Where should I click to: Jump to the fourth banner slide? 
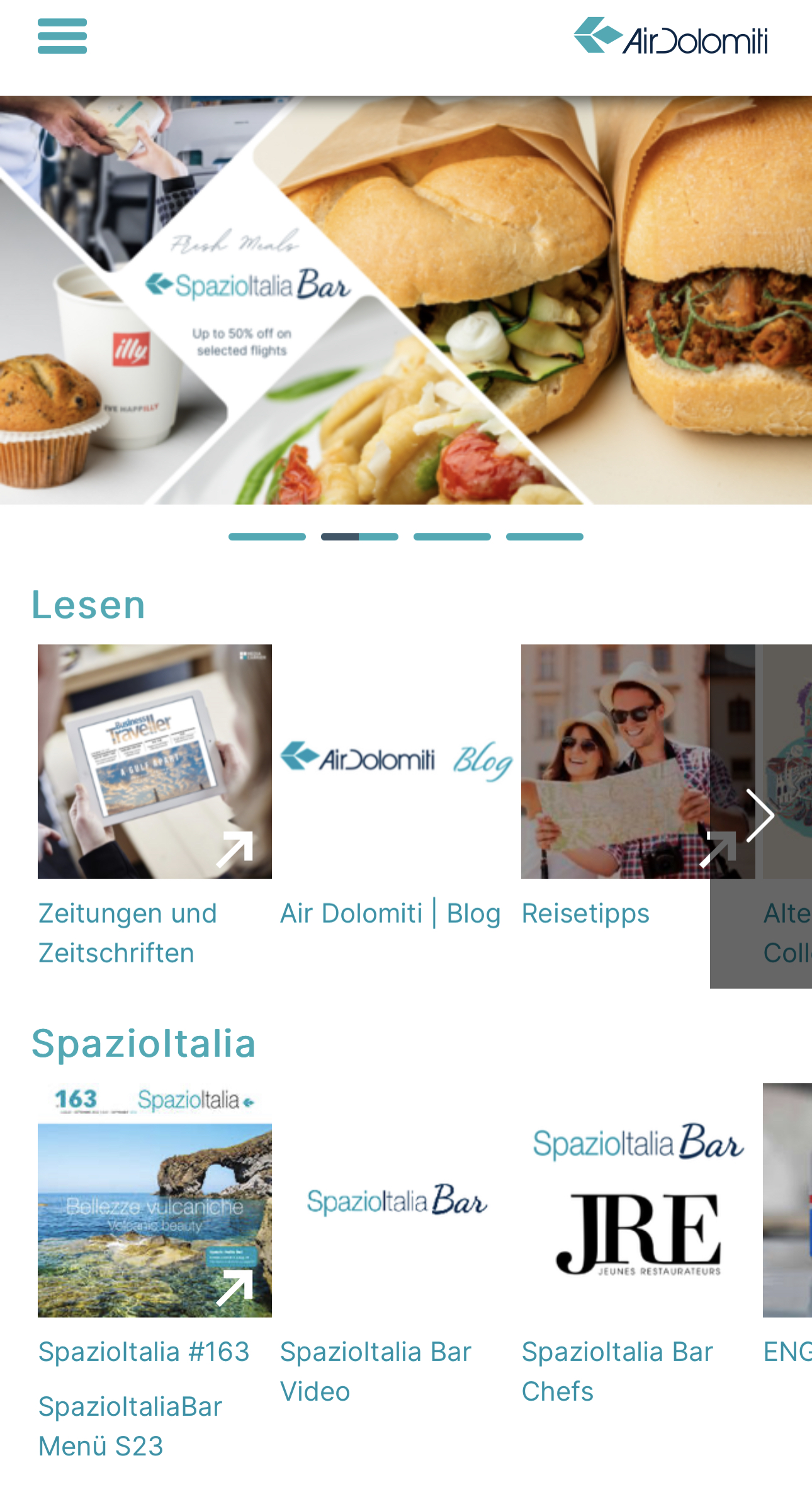[544, 537]
